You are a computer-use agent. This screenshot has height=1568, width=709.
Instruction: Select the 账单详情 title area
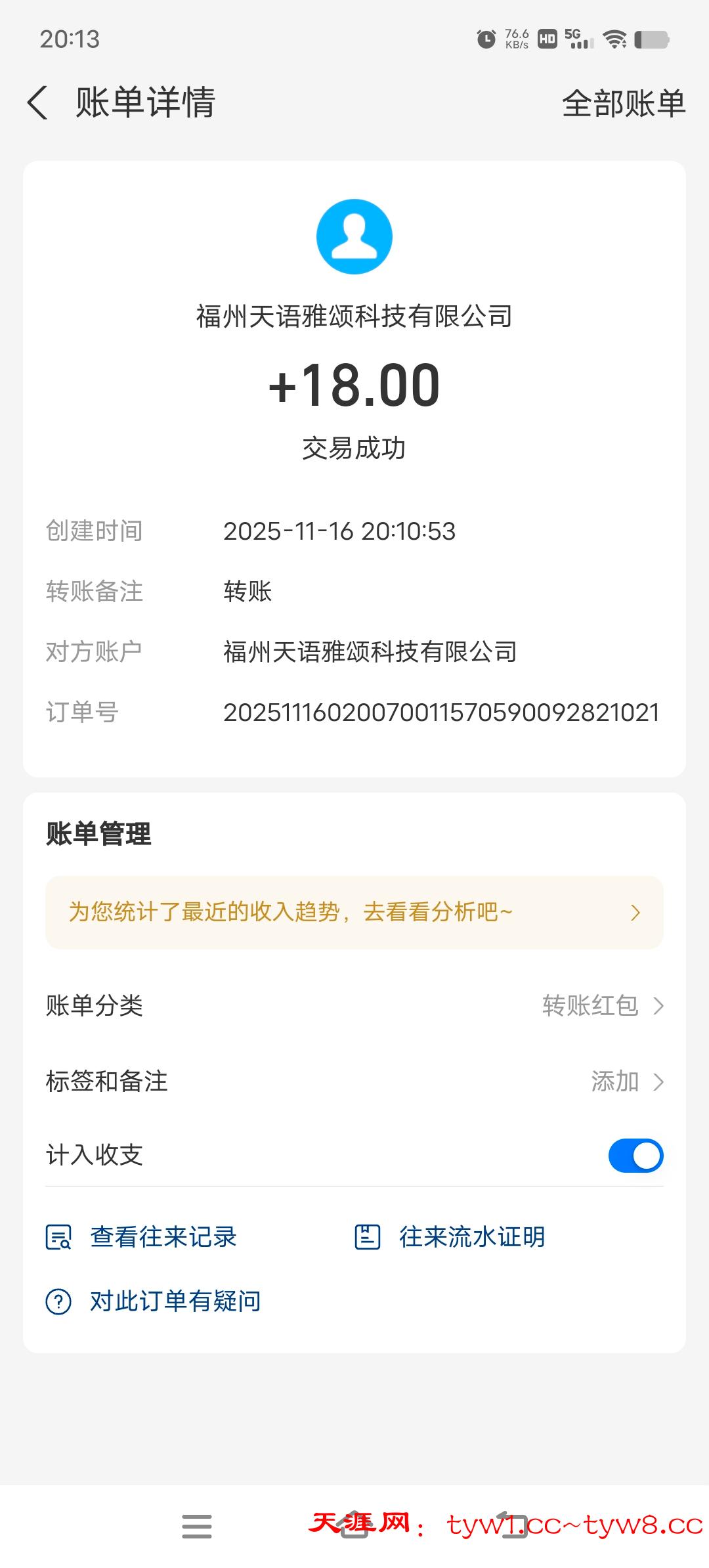(x=146, y=104)
